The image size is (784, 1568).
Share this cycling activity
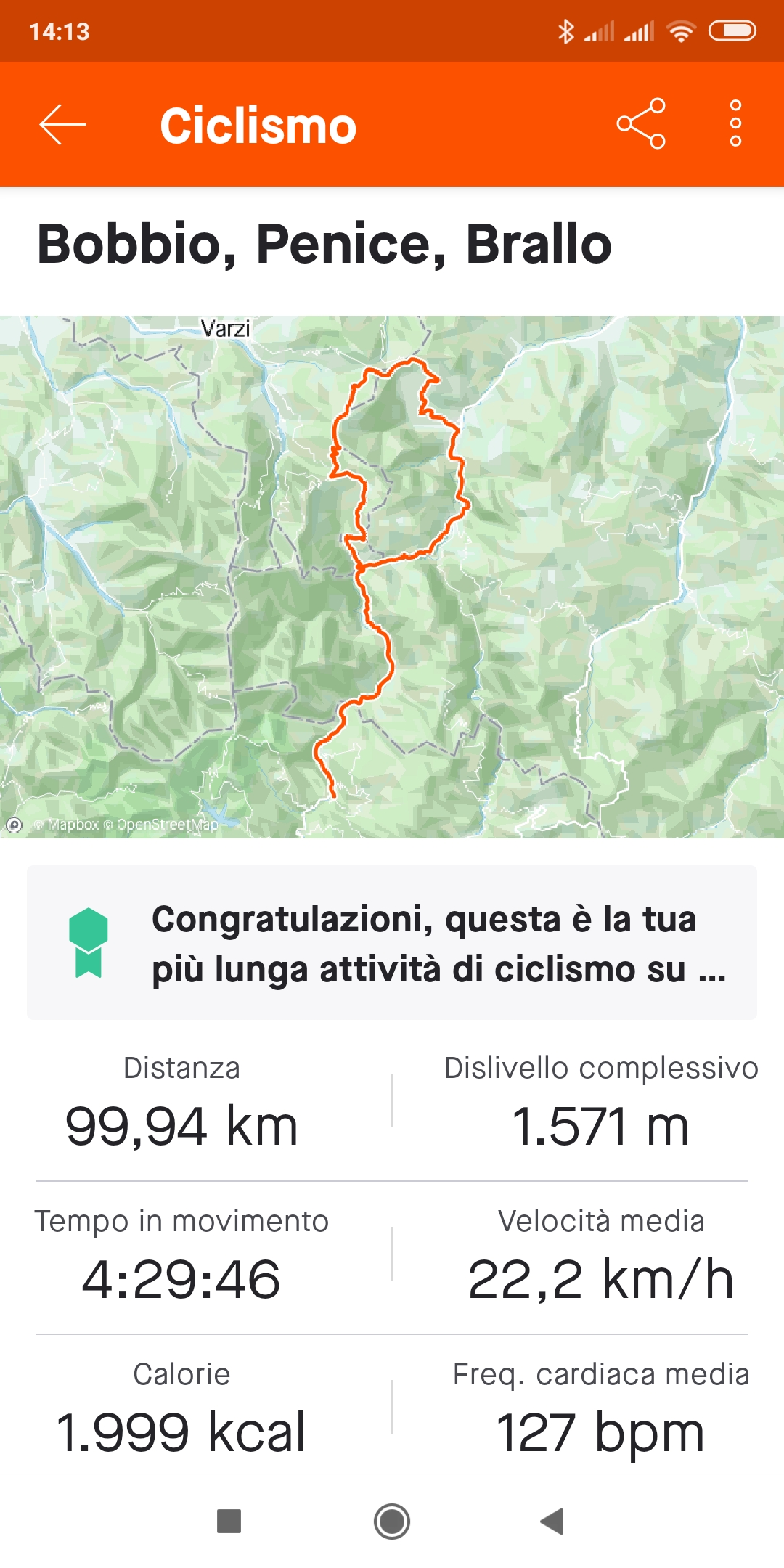641,124
